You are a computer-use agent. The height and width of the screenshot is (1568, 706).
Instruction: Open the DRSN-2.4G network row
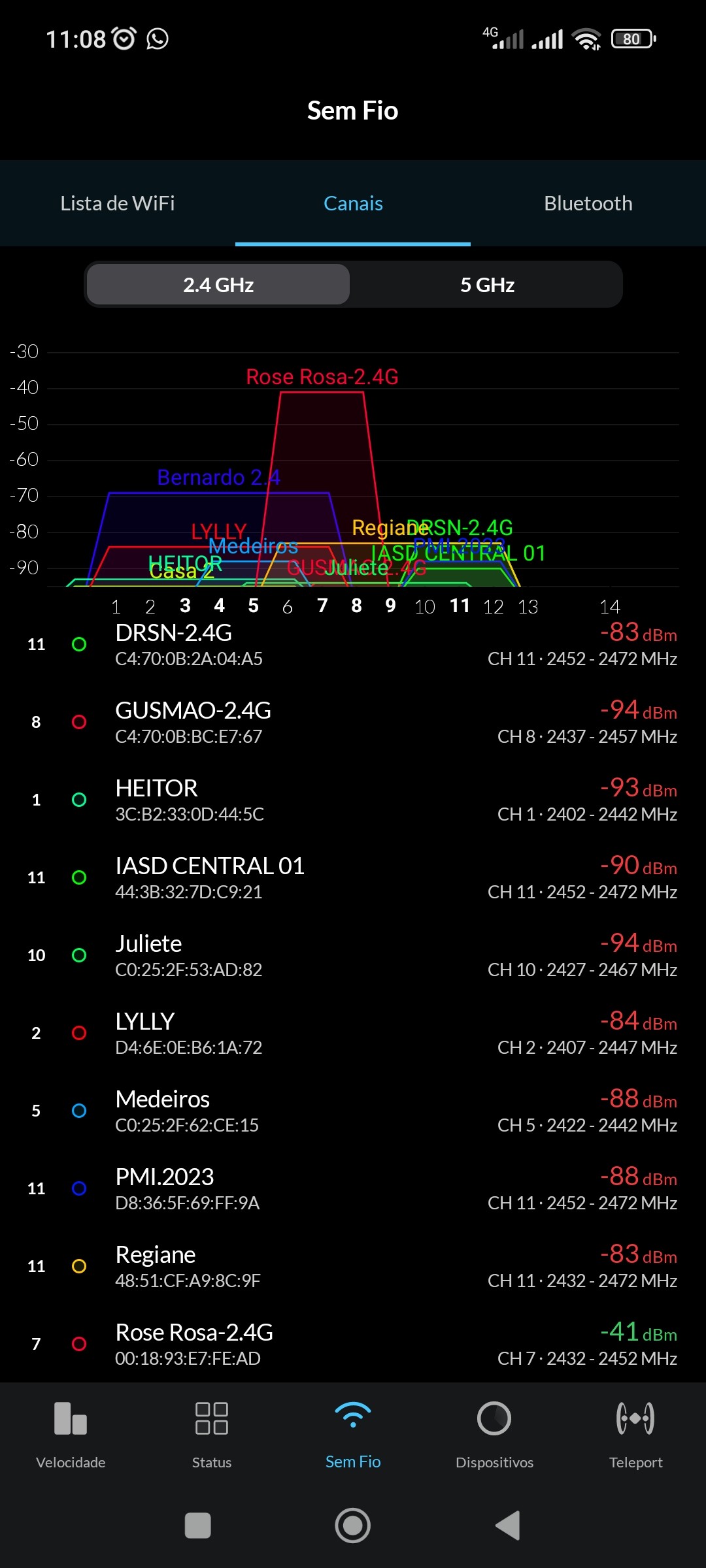point(353,645)
